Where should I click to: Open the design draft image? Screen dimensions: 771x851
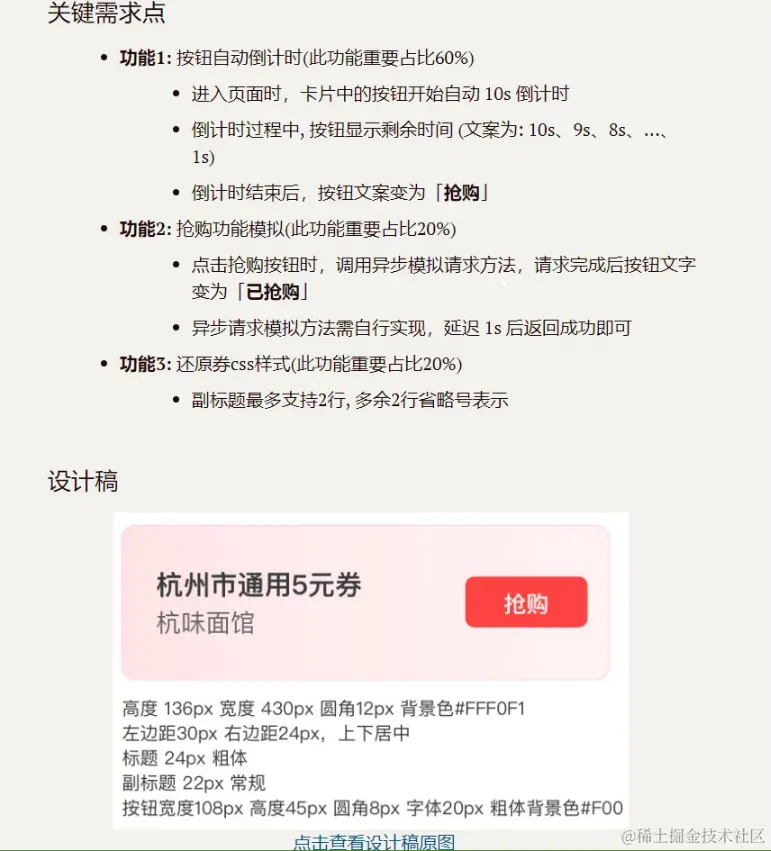pyautogui.click(x=370, y=668)
